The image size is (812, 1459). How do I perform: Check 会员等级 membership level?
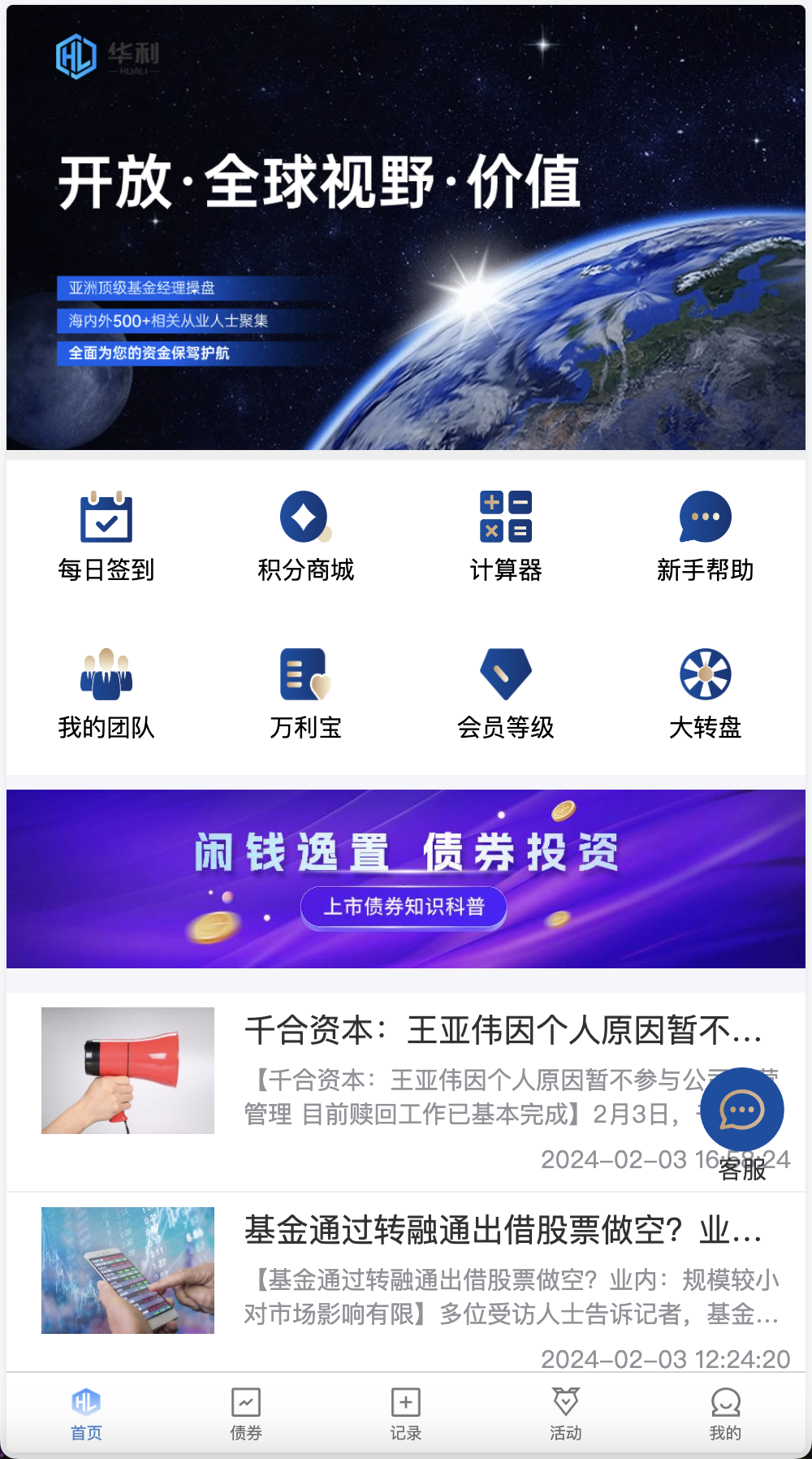tap(505, 691)
